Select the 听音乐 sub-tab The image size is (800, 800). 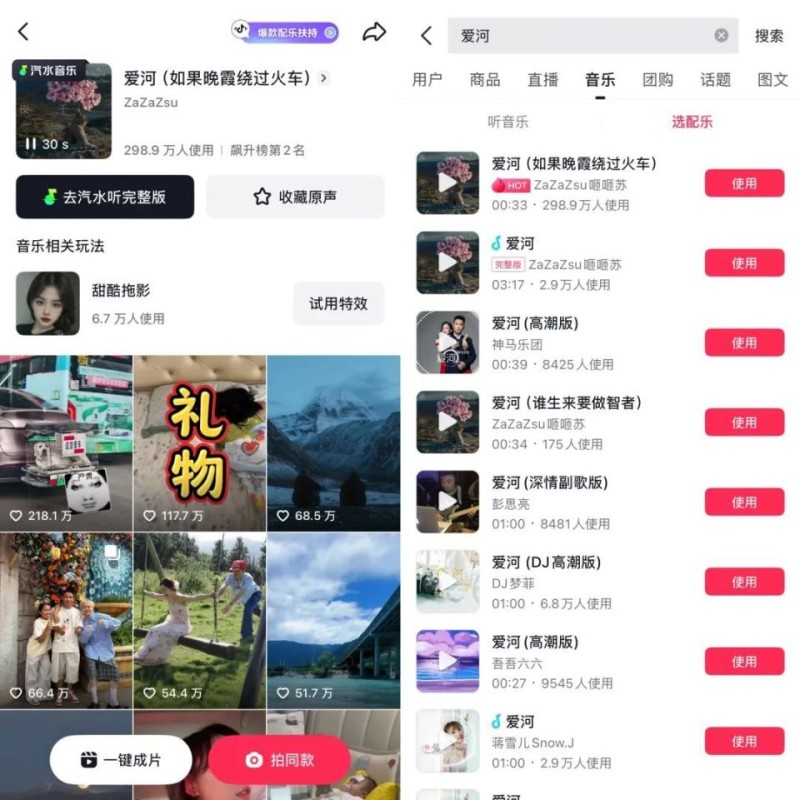[508, 122]
